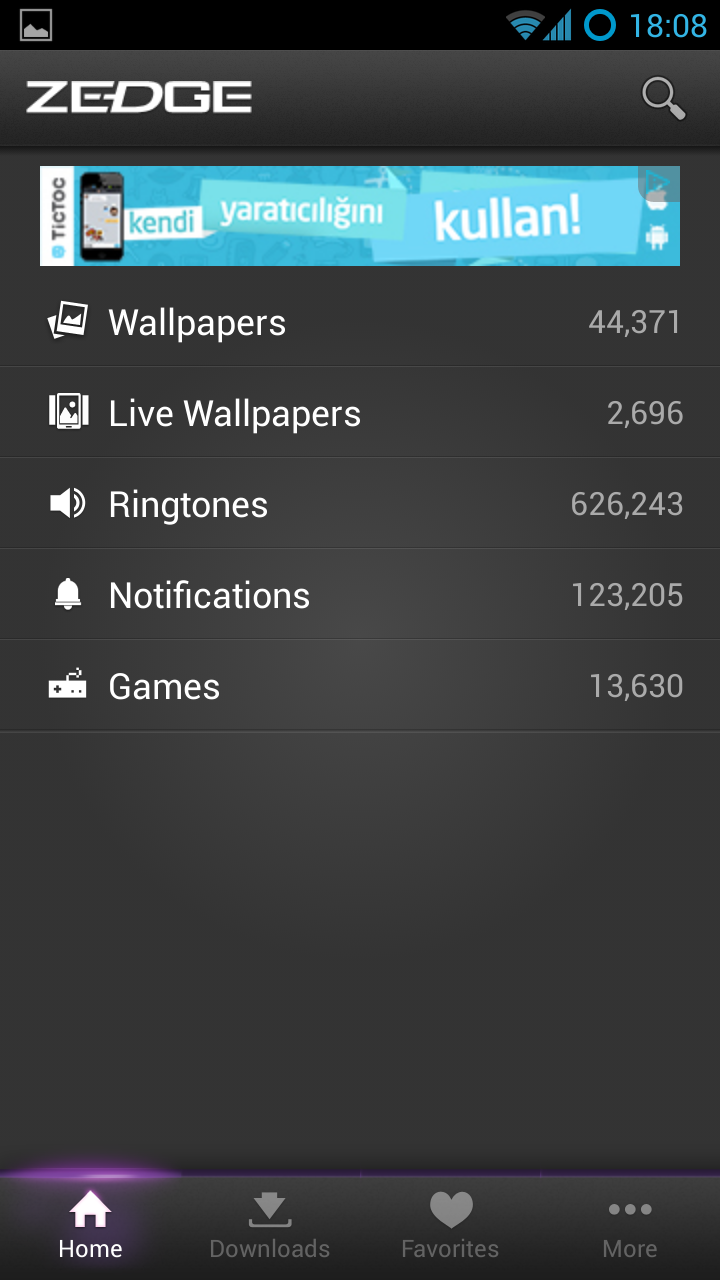Go to Notifications sounds
This screenshot has width=720, height=1280.
[x=360, y=595]
